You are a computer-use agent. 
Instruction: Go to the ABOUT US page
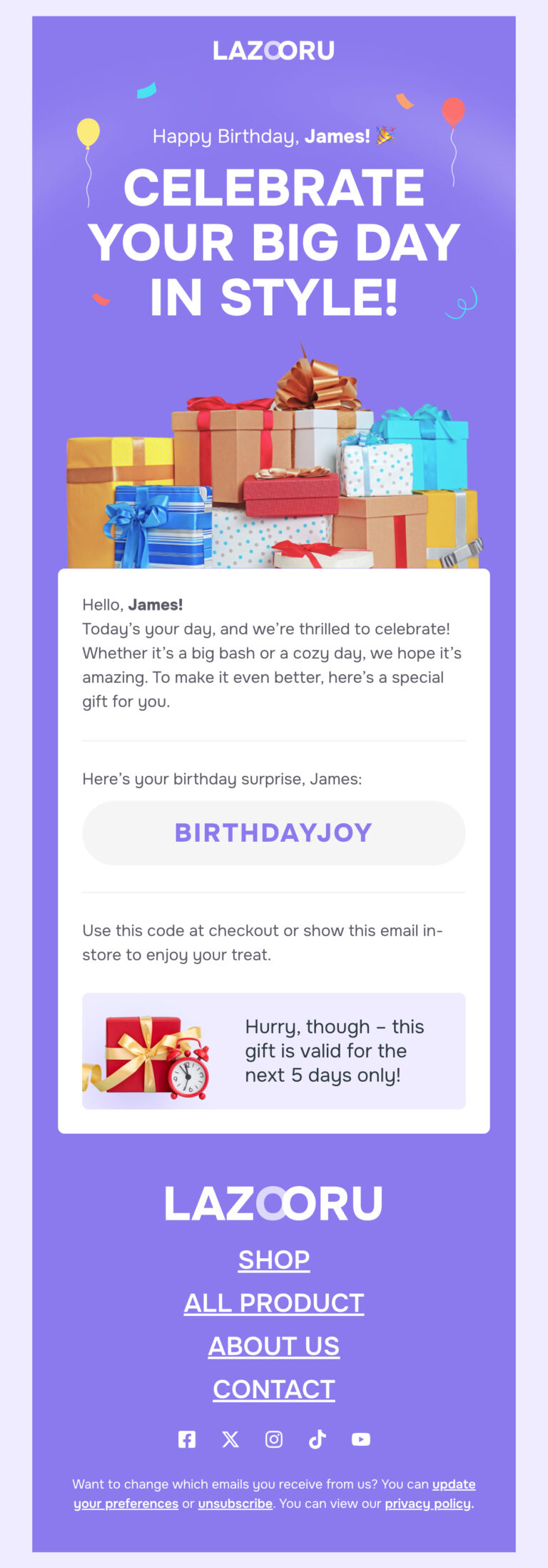click(x=274, y=1346)
